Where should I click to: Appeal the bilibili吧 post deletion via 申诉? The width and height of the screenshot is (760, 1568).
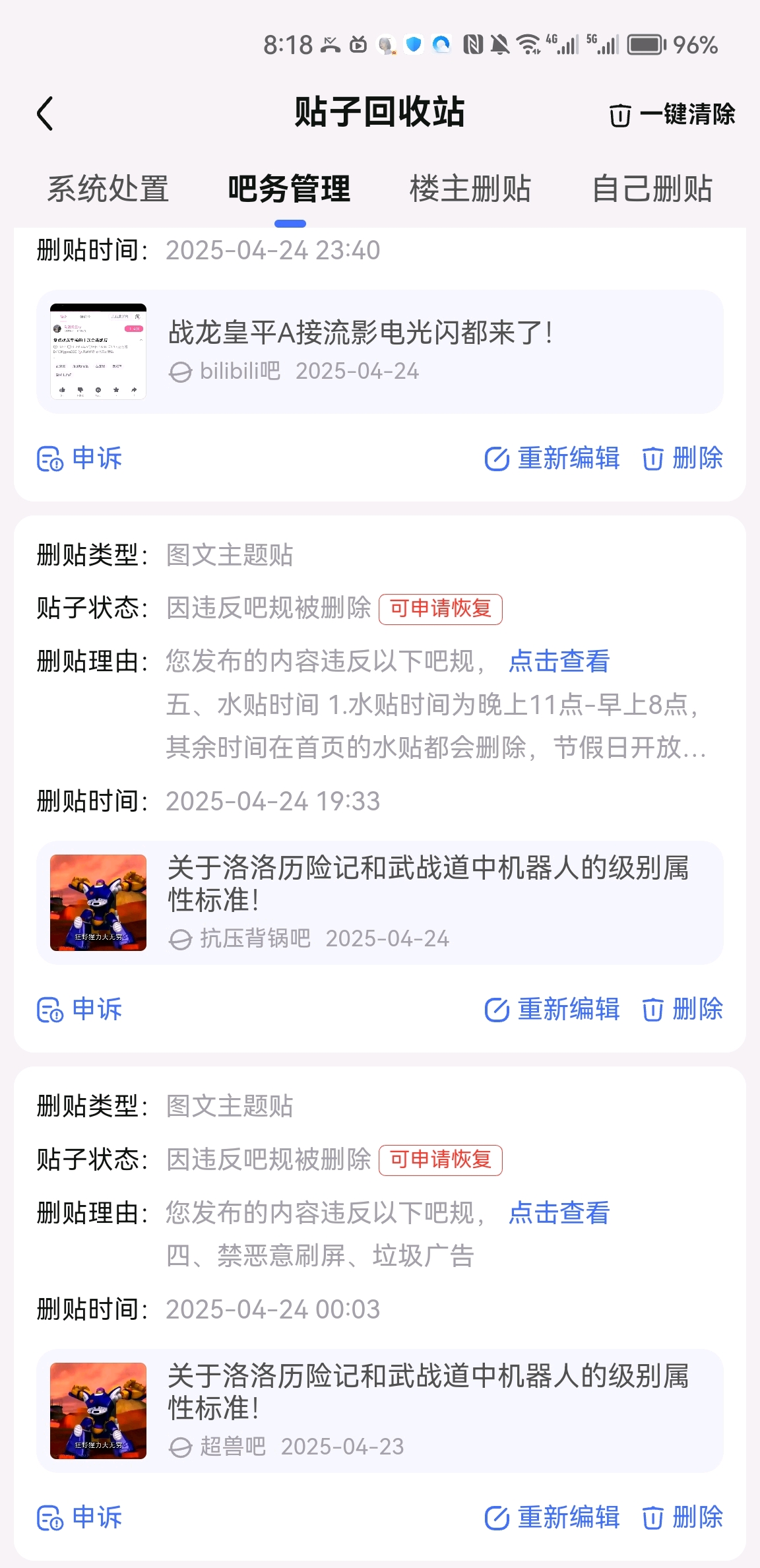pyautogui.click(x=80, y=458)
